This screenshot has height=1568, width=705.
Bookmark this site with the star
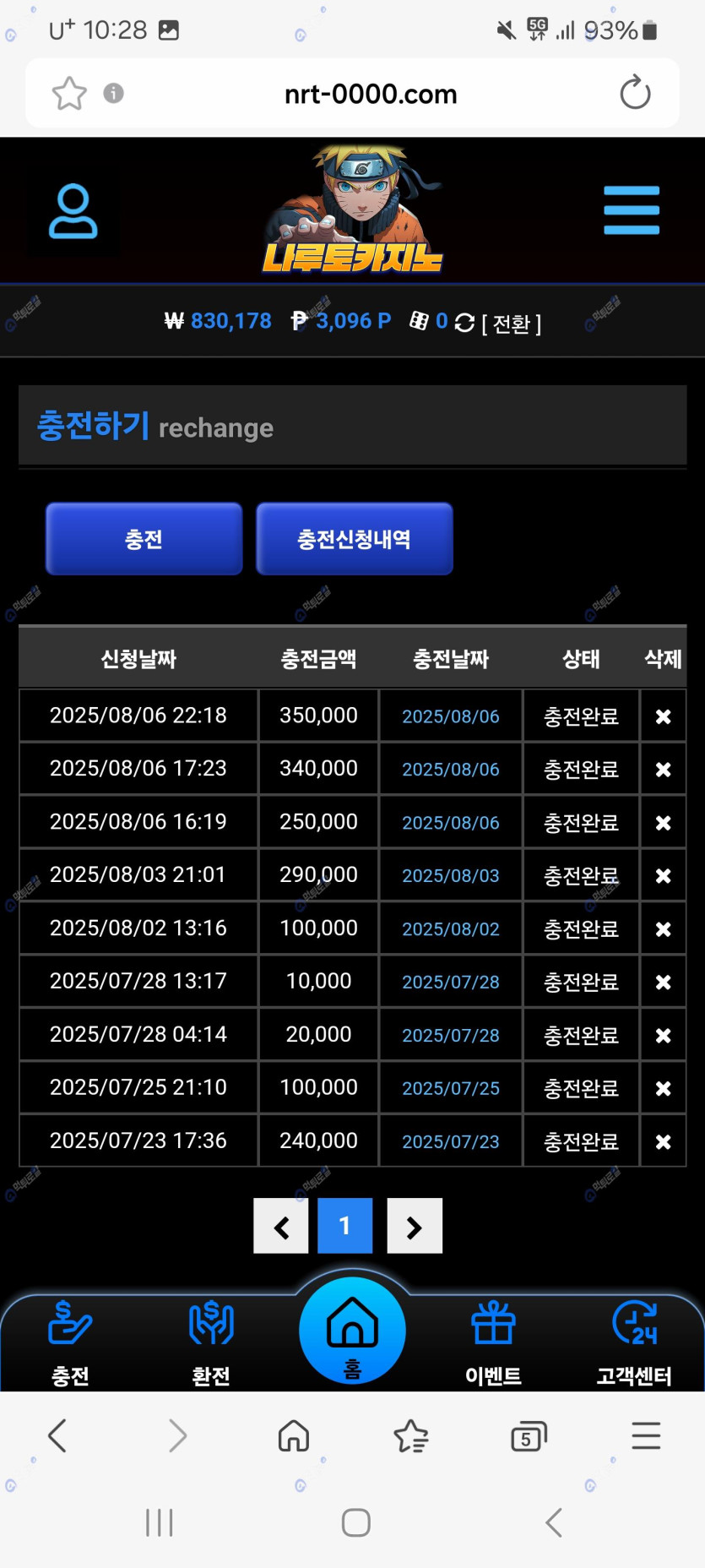coord(69,93)
